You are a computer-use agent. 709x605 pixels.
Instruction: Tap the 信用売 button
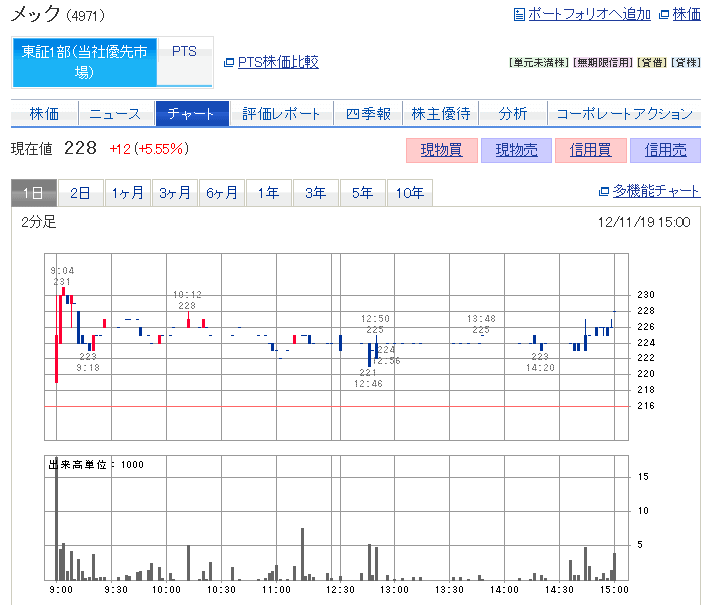coord(665,150)
